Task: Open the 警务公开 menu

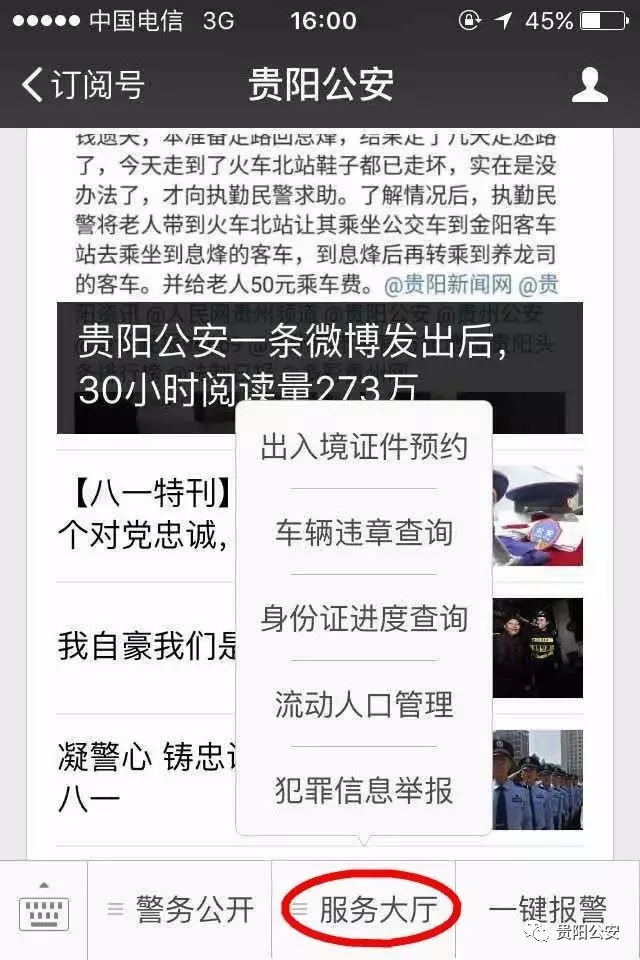Action: tap(180, 910)
